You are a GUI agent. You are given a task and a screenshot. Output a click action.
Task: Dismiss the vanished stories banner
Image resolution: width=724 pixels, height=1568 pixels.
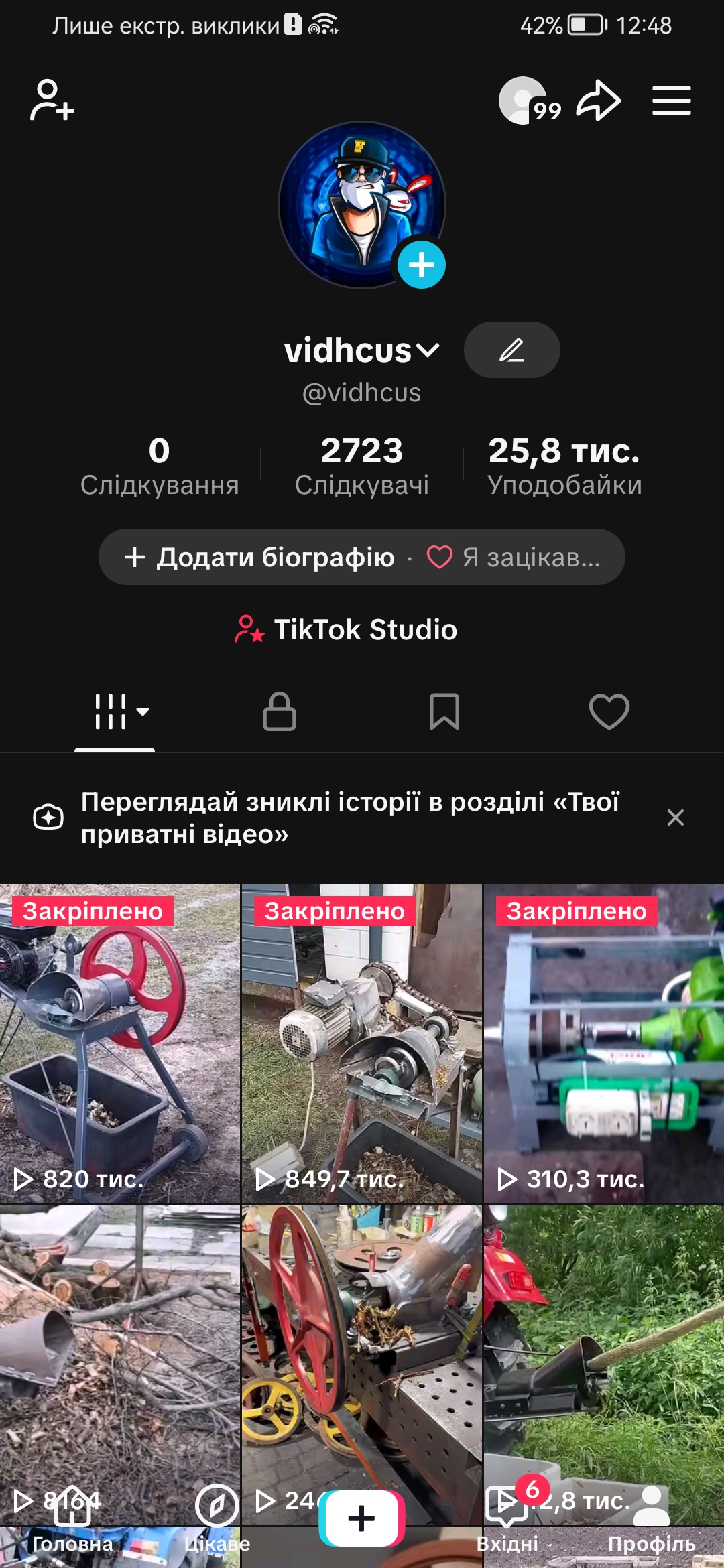[675, 818]
